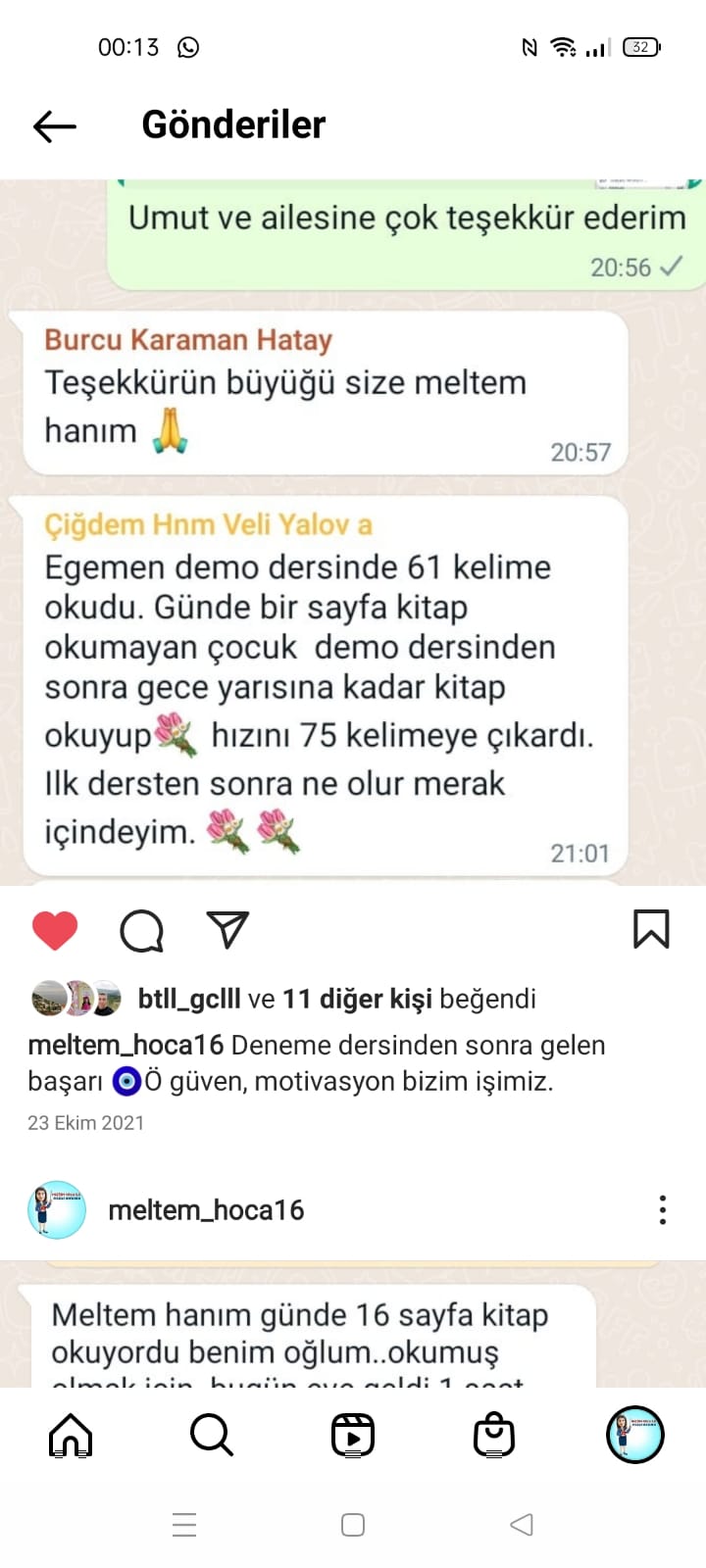Screen dimensions: 706x1568
Task: Save the post with the bookmark icon
Action: [x=651, y=929]
